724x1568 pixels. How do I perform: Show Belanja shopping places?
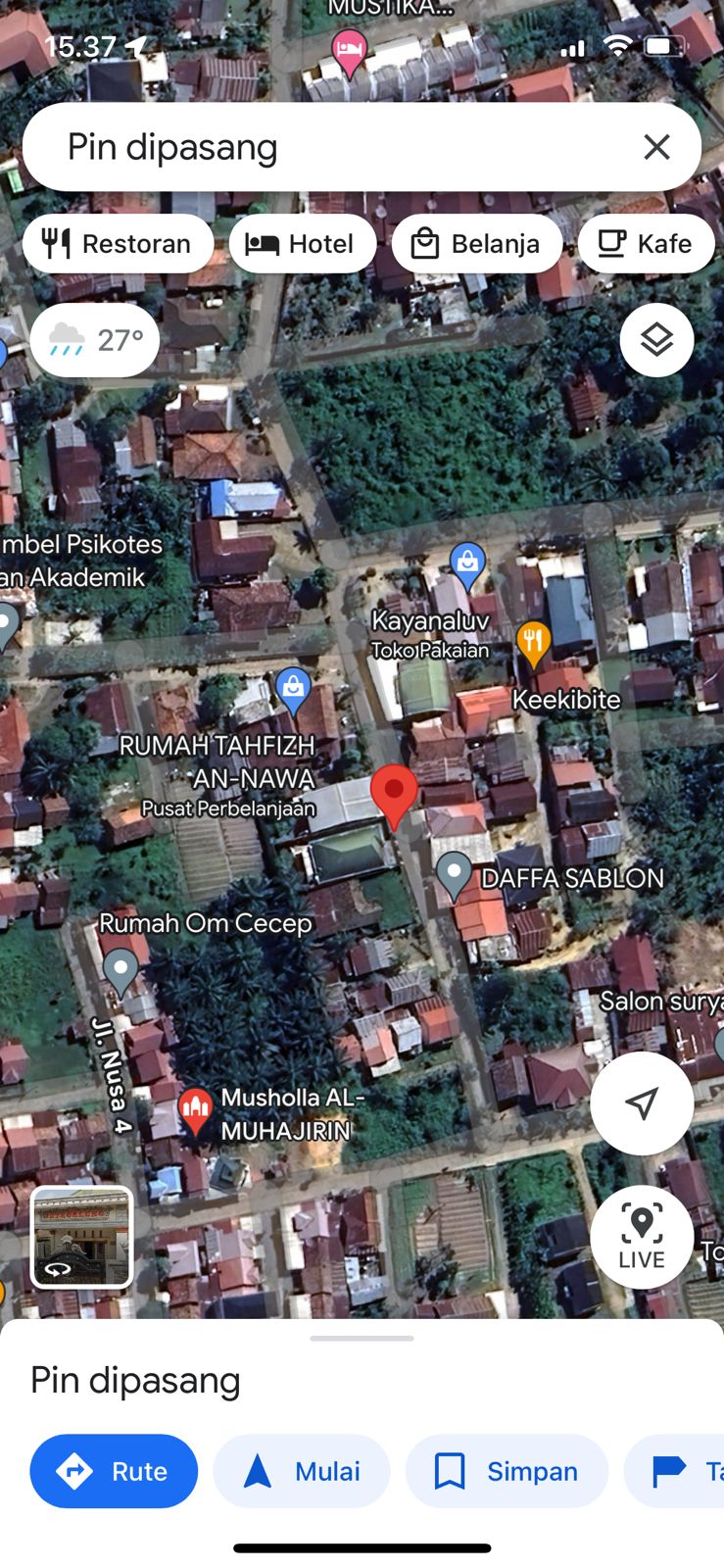coord(477,244)
